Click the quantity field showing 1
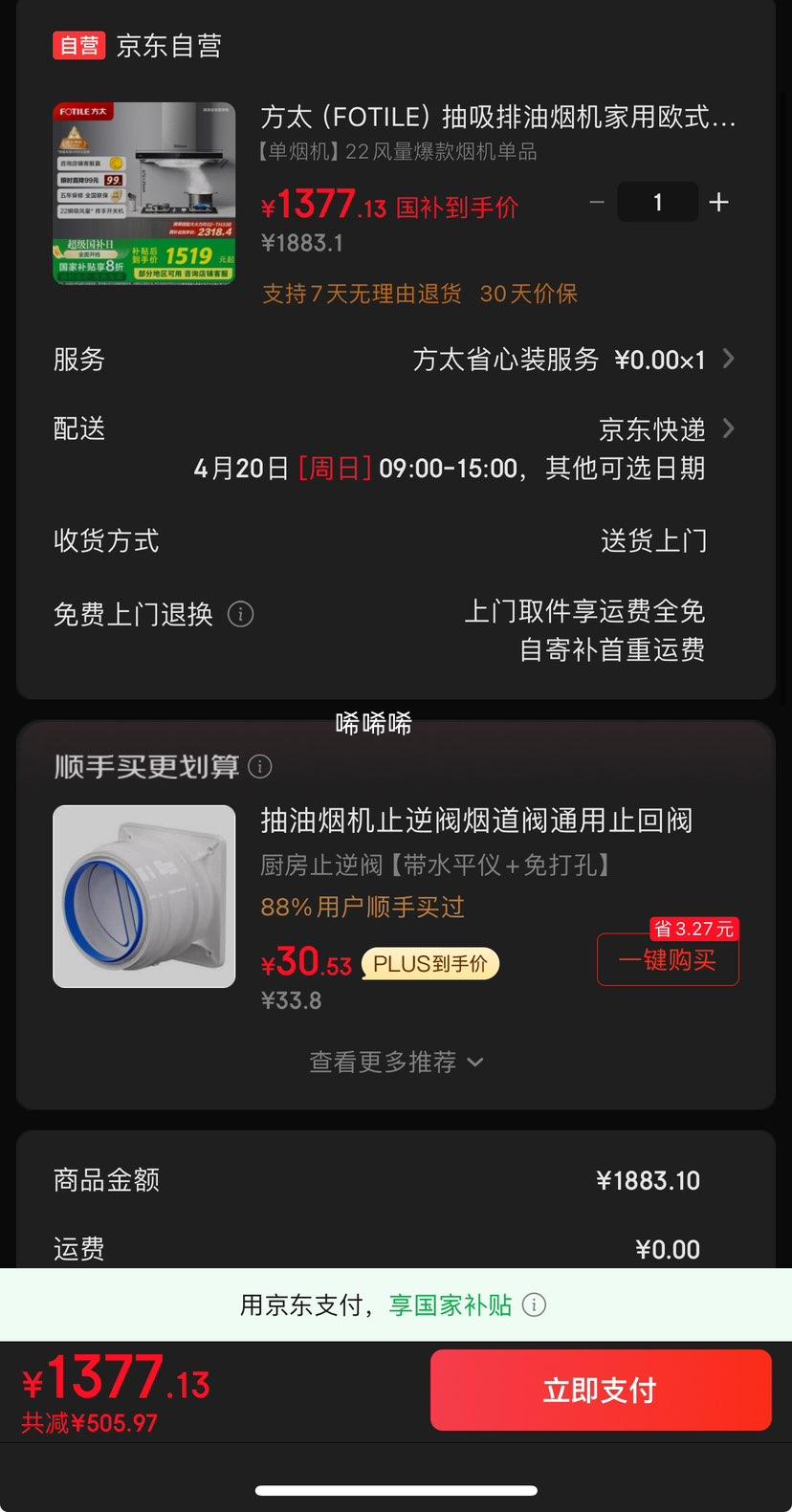This screenshot has width=792, height=1512. [x=657, y=202]
